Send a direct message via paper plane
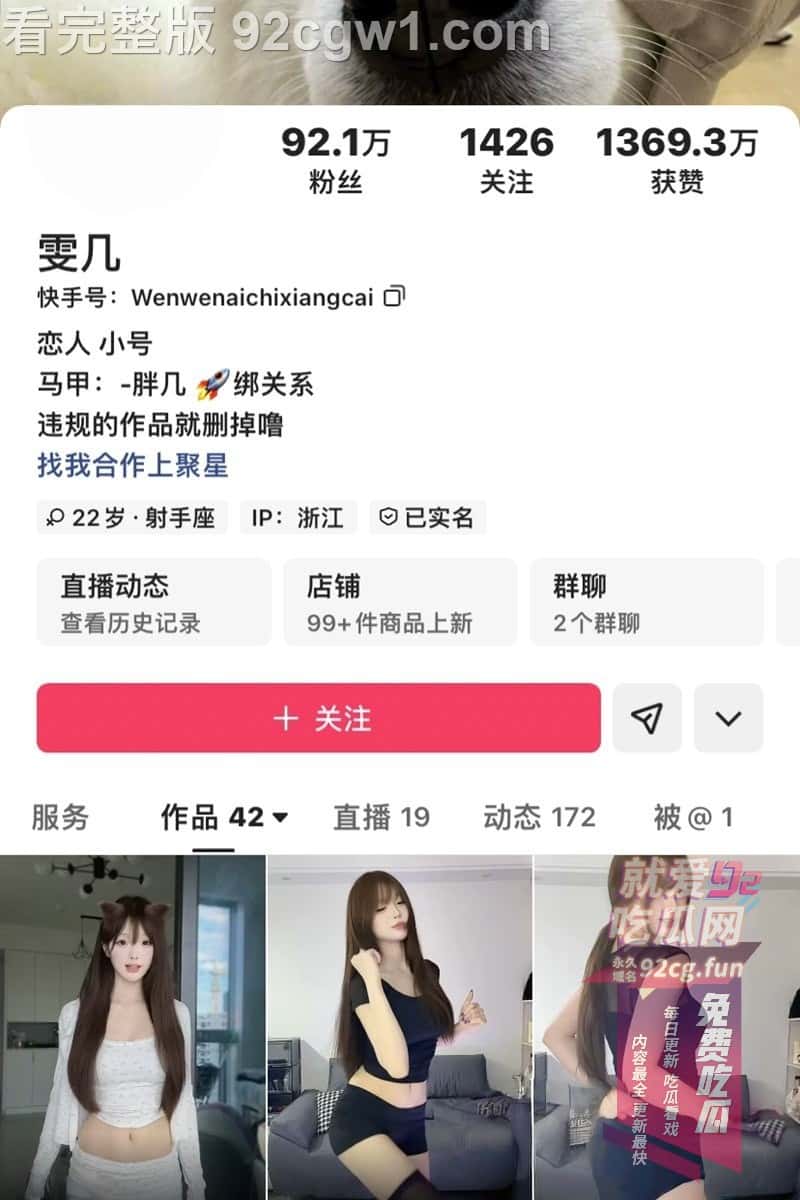800x1200 pixels. click(647, 718)
